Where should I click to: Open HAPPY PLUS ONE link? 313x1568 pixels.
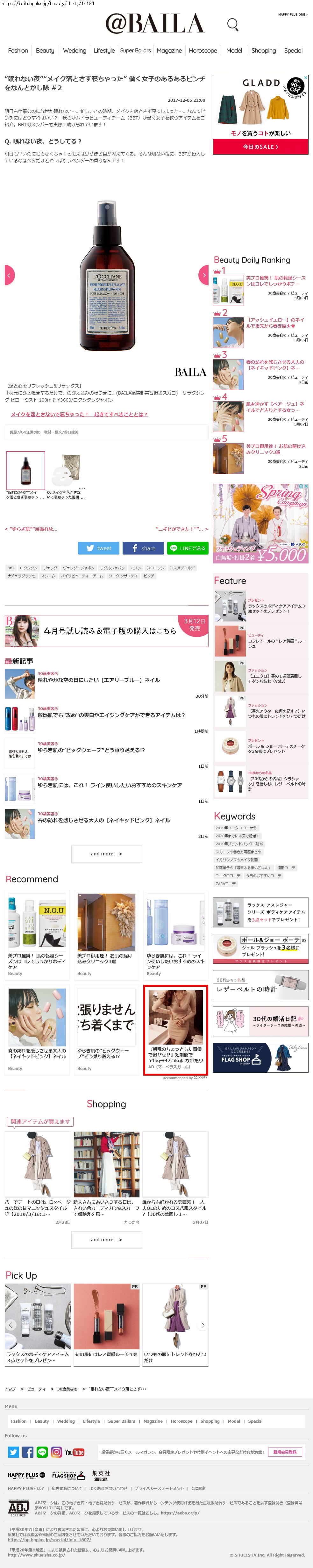[x=292, y=15]
